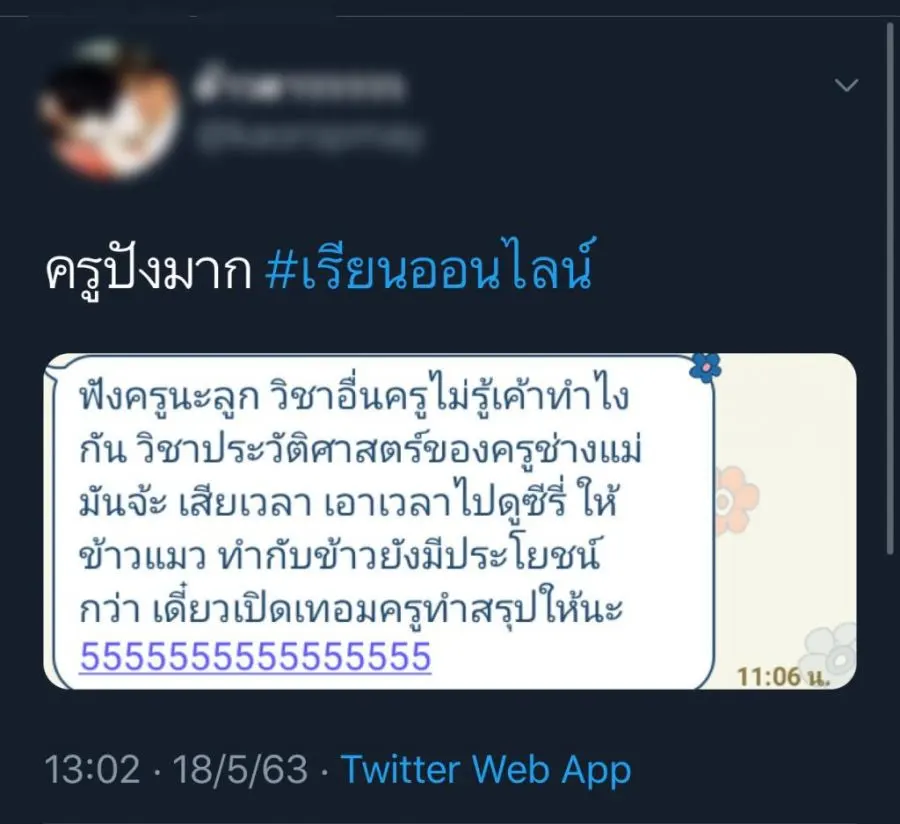Screen dimensions: 900x824
Task: Open the Twitter Web App source link
Action: (x=486, y=770)
